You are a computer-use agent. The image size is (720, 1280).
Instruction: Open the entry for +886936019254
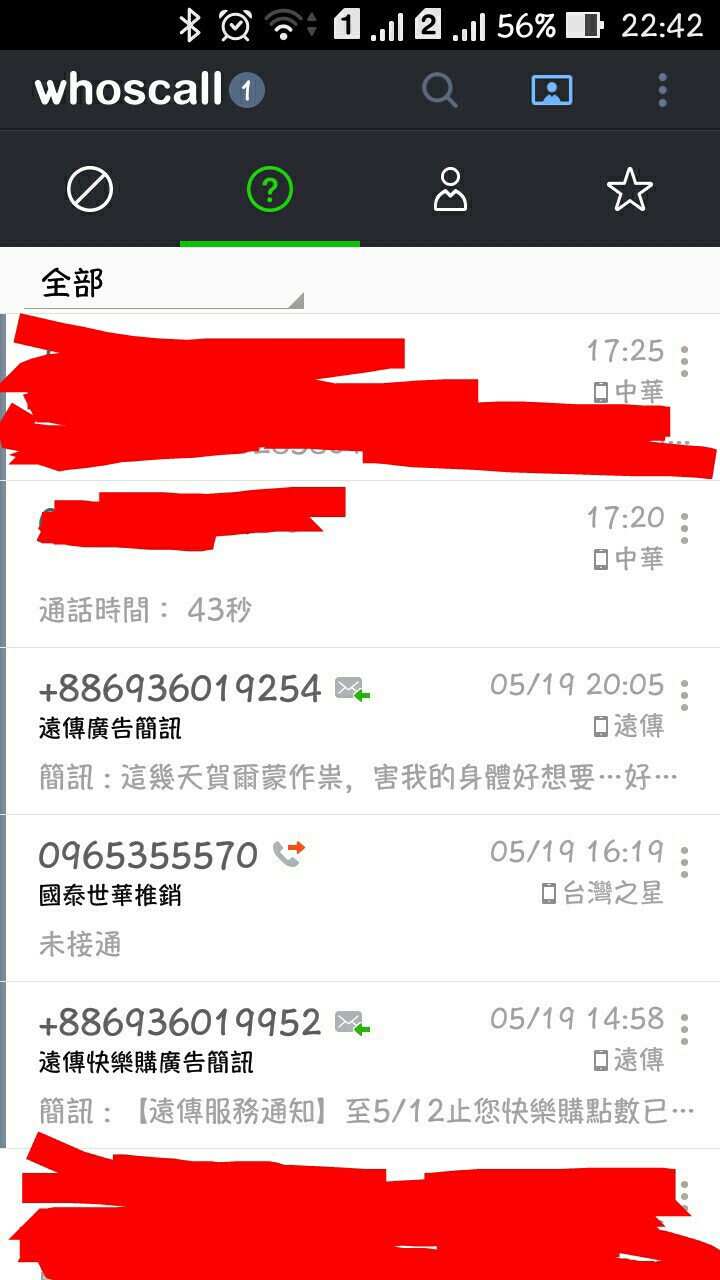coord(300,730)
